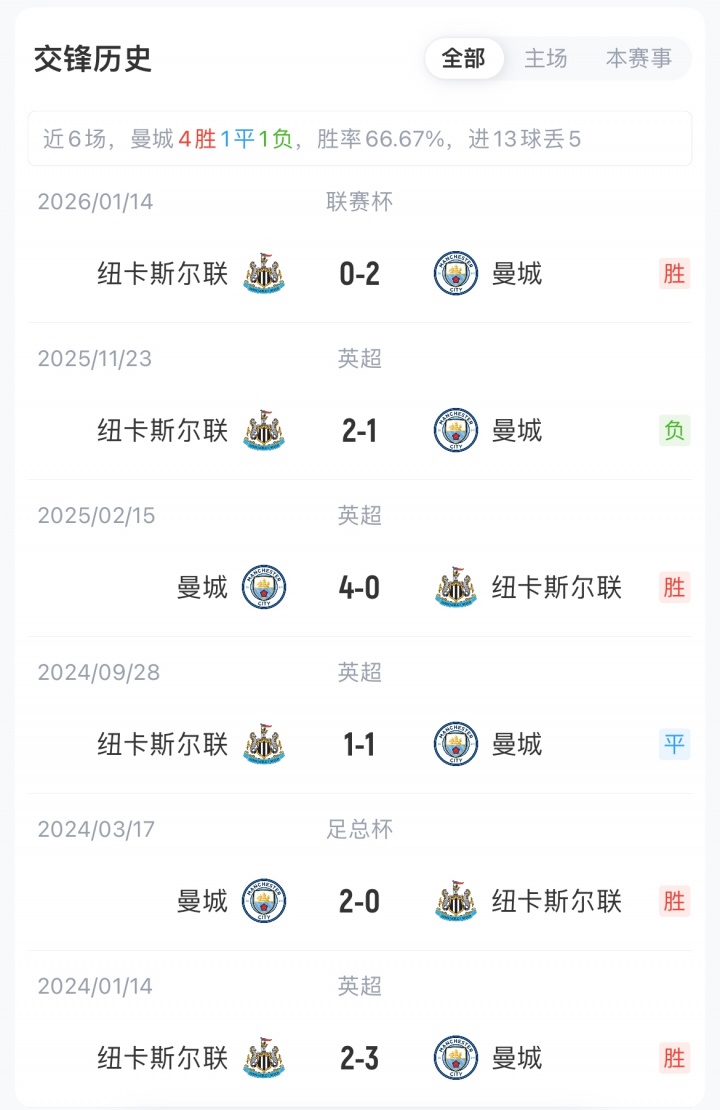The height and width of the screenshot is (1110, 720).
Task: Select the Man City crest in the 足总杯 match
Action: tap(262, 900)
